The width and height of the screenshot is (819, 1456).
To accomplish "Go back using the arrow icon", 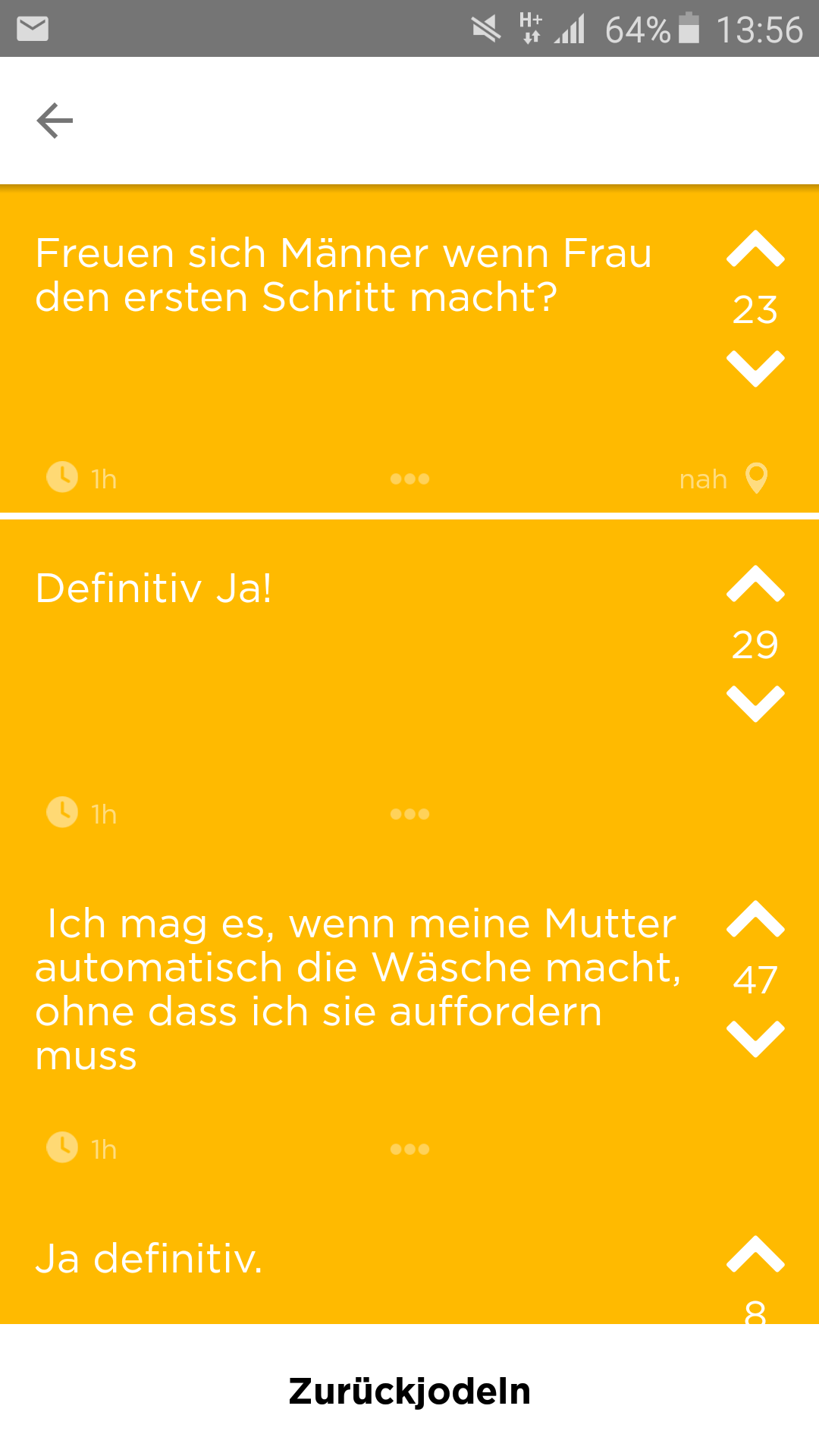I will pyautogui.click(x=55, y=121).
